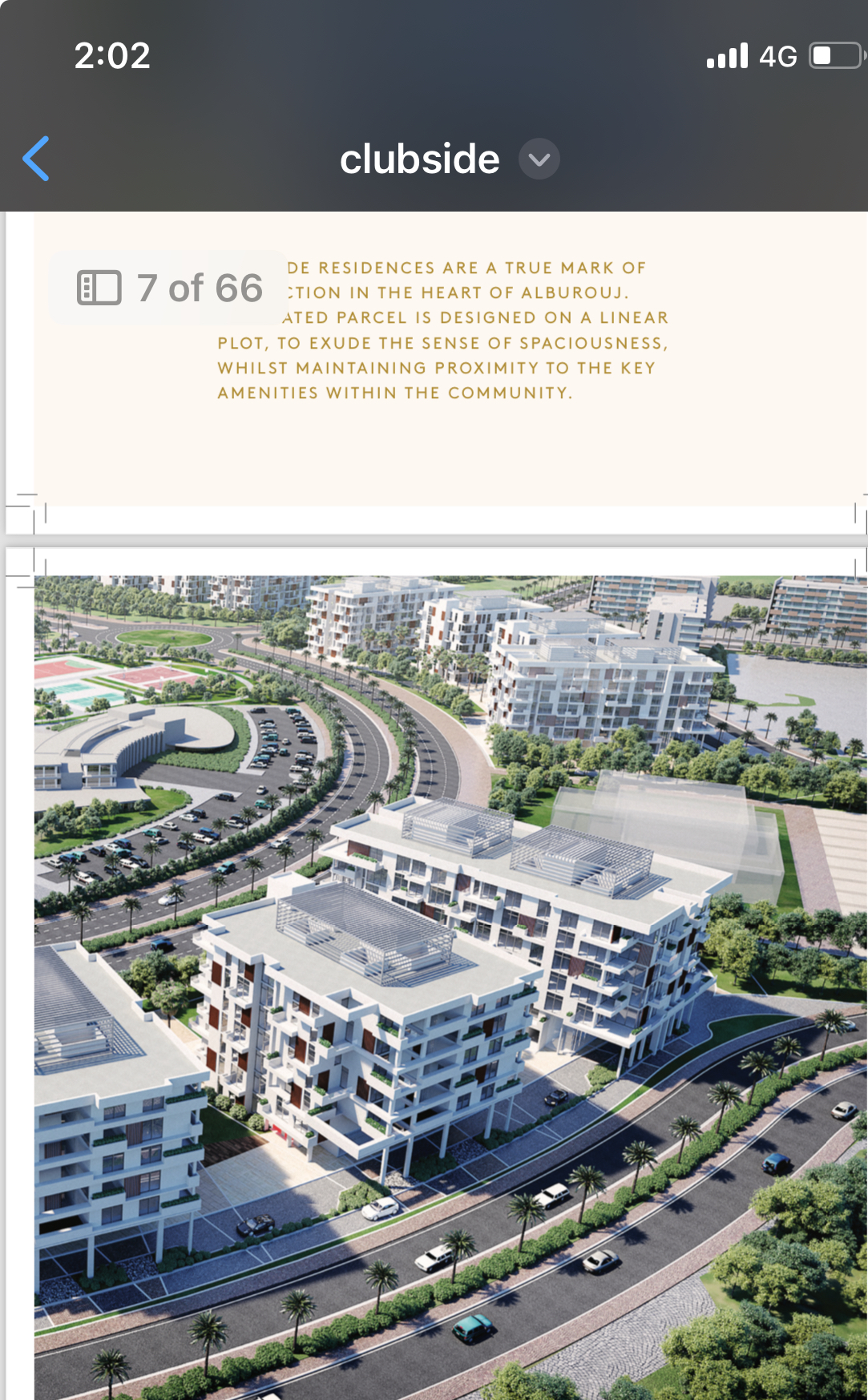Open the clubside title dropdown menu
Image resolution: width=868 pixels, height=1400 pixels.
tap(539, 159)
